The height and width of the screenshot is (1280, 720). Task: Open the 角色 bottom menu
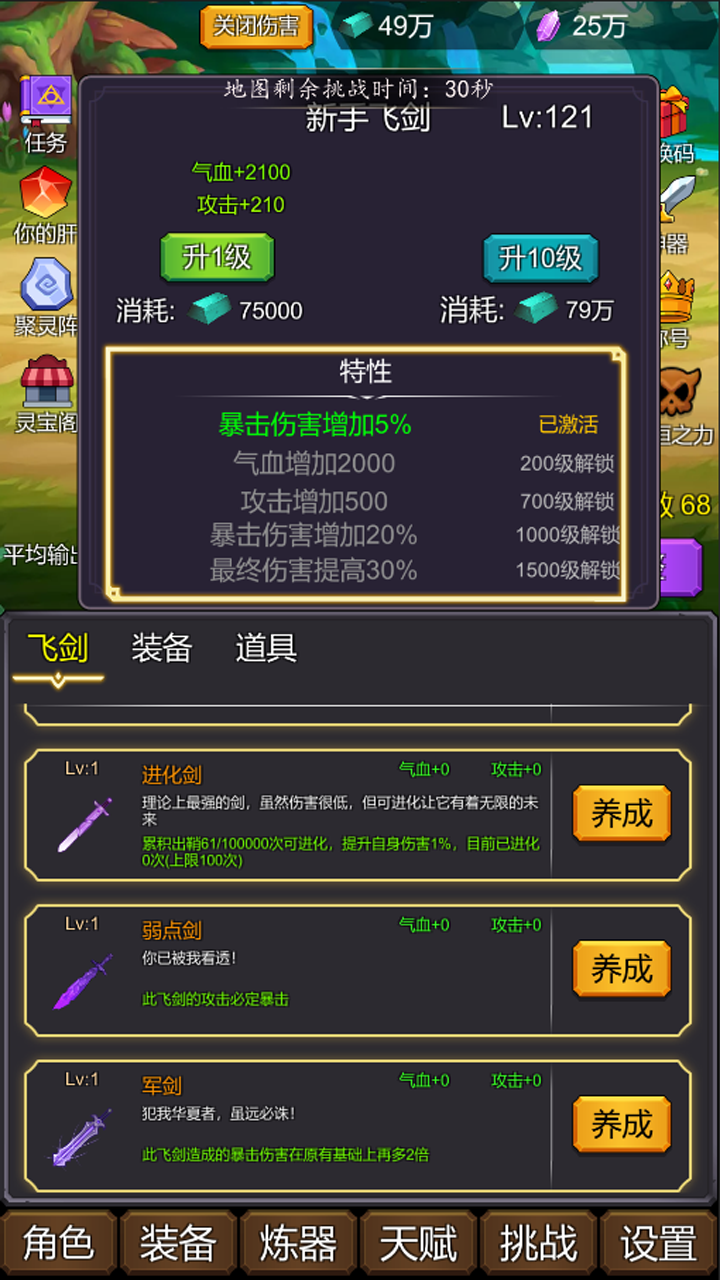point(59,1243)
